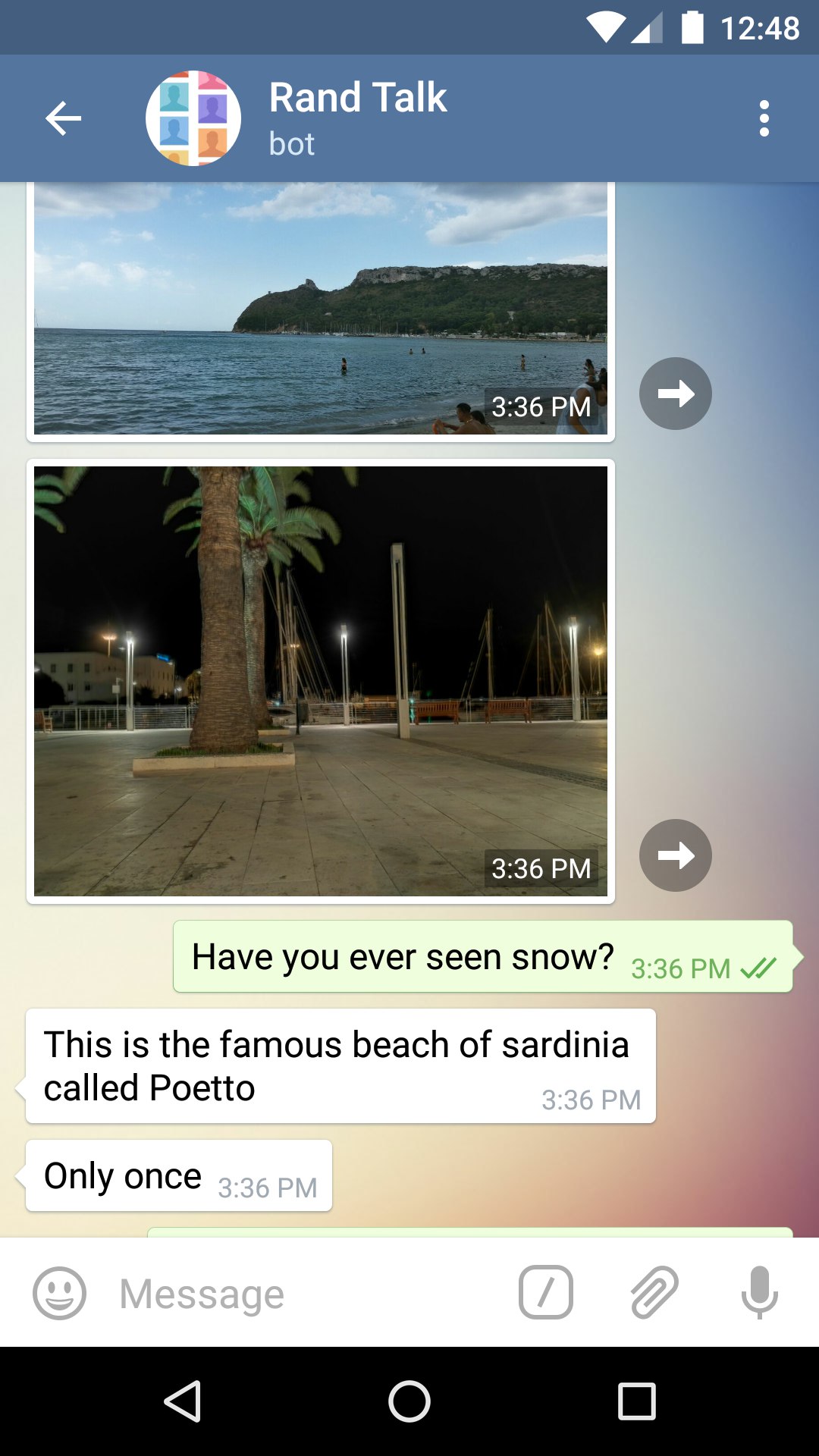Show bot commands slash button
Image resolution: width=819 pixels, height=1456 pixels.
pyautogui.click(x=546, y=1292)
